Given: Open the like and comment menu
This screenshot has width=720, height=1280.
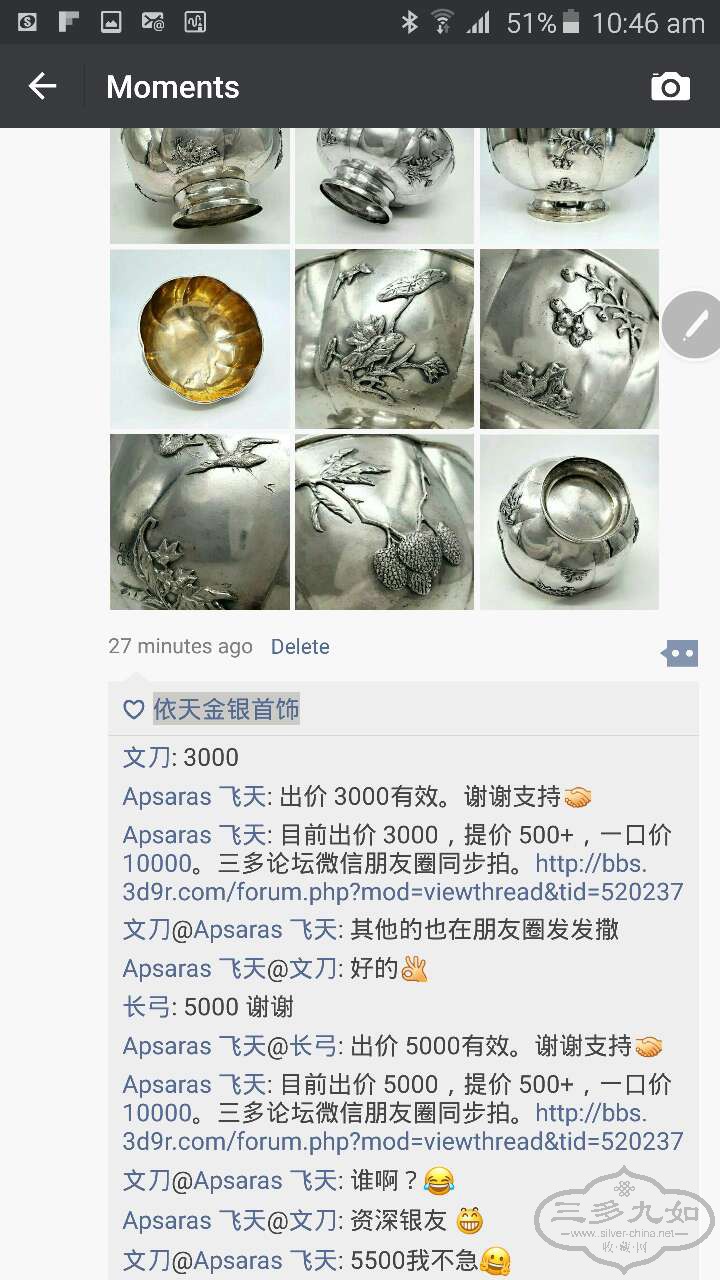Looking at the screenshot, I should [x=680, y=653].
